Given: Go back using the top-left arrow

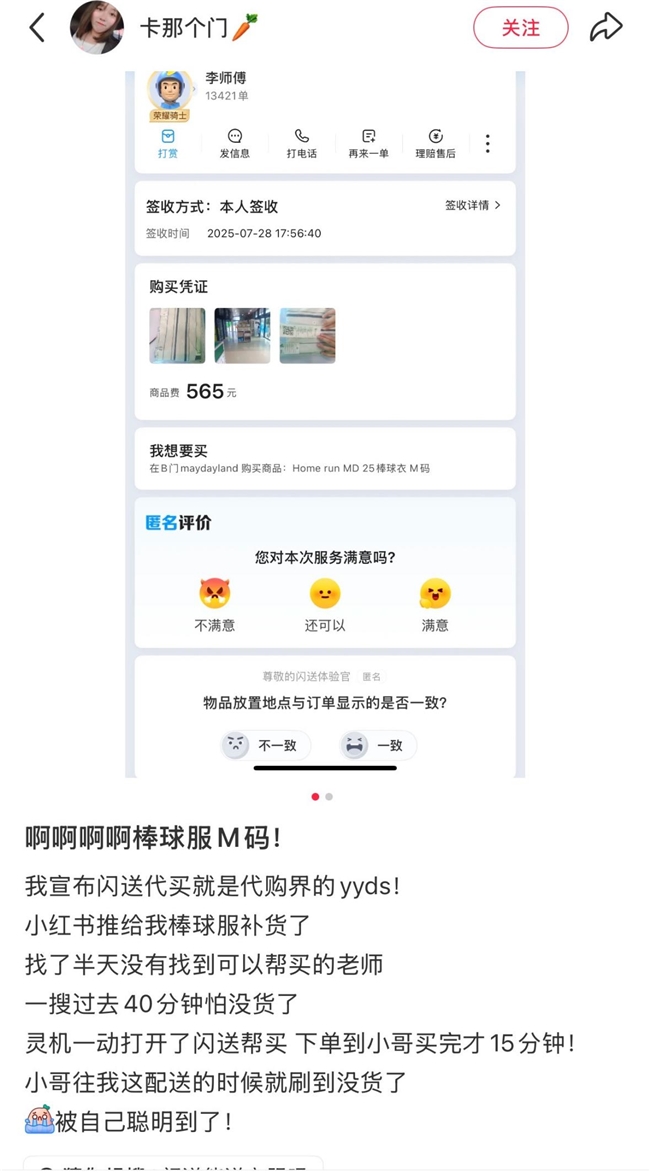Looking at the screenshot, I should tap(37, 28).
